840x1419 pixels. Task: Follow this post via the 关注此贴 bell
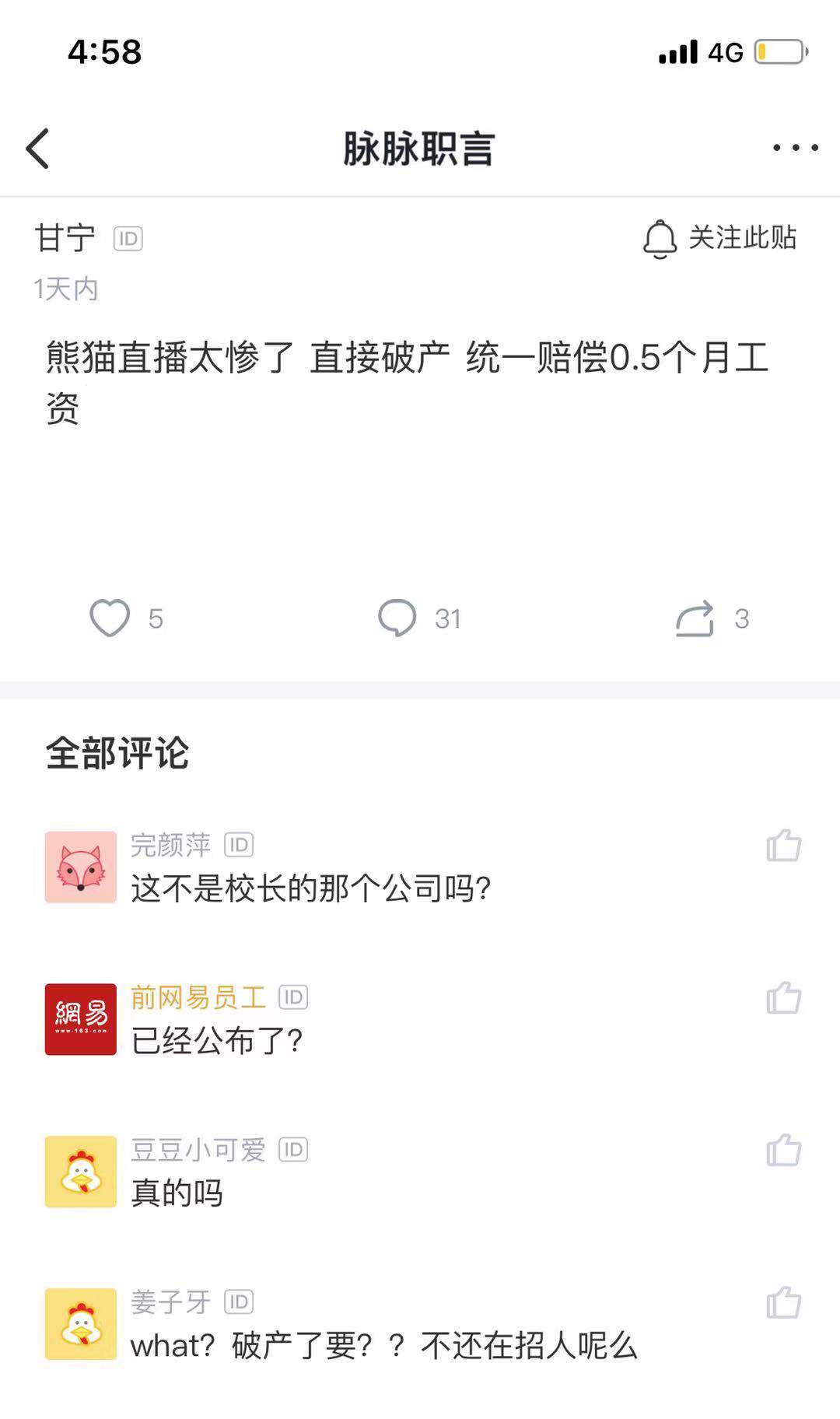coord(719,238)
